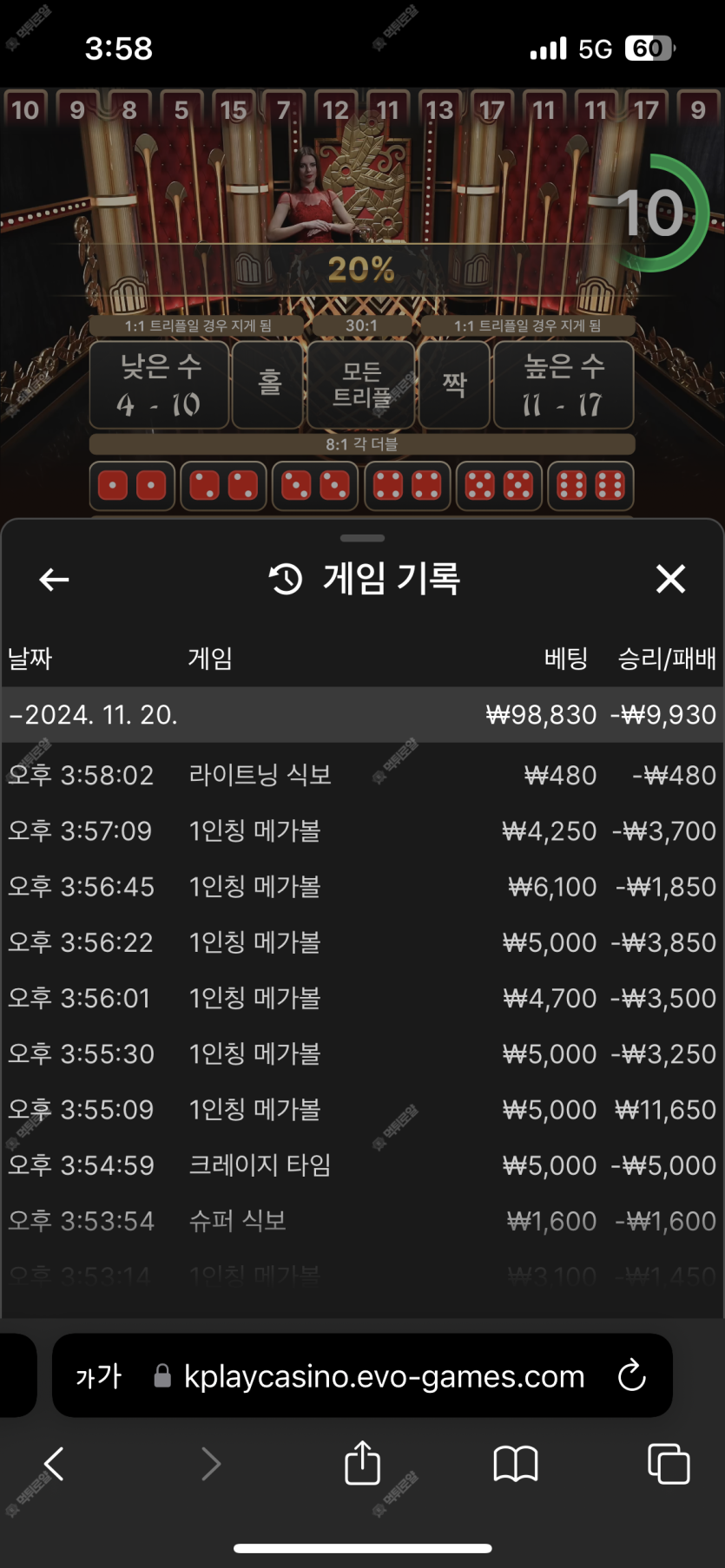
Task: Show all open browser tabs
Action: 669,1464
